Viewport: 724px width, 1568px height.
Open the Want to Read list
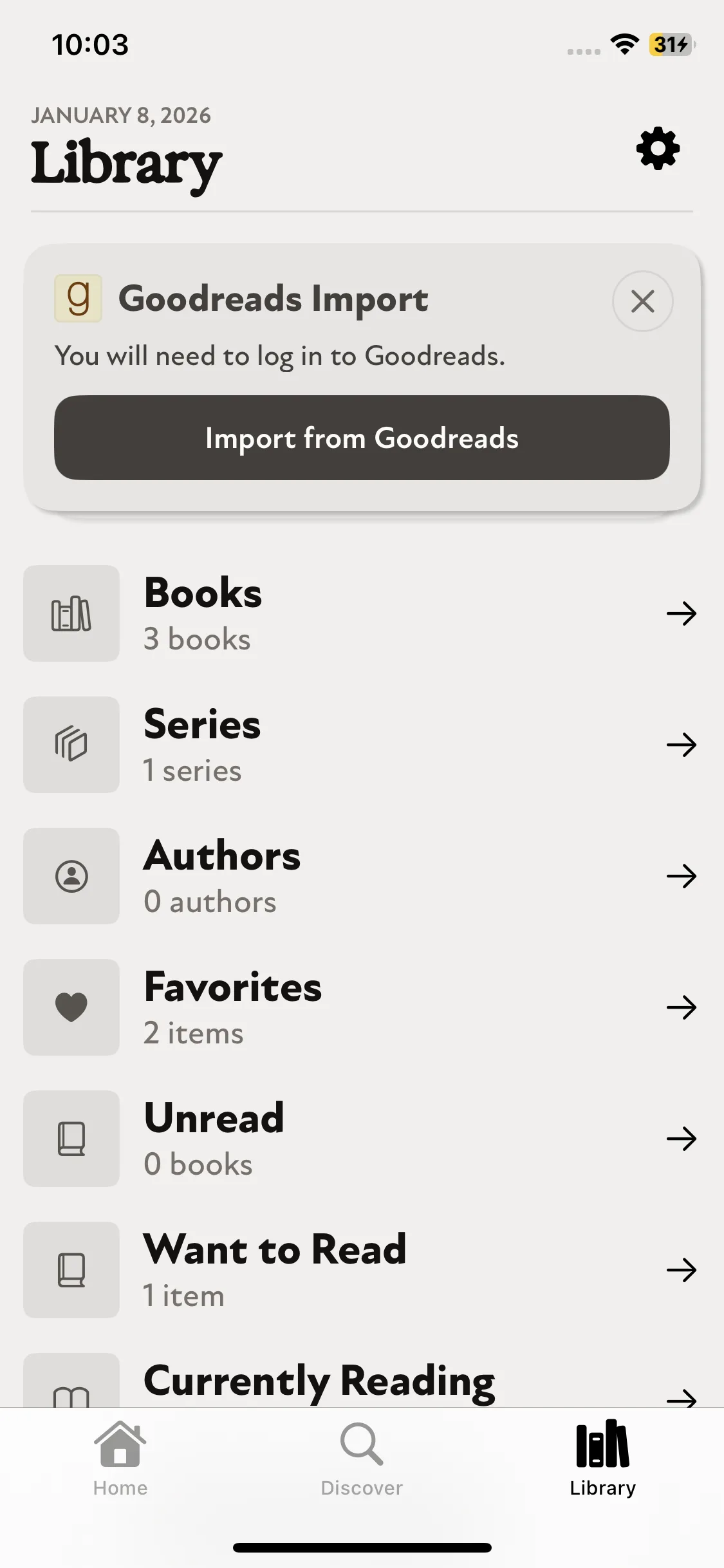pyautogui.click(x=360, y=1270)
